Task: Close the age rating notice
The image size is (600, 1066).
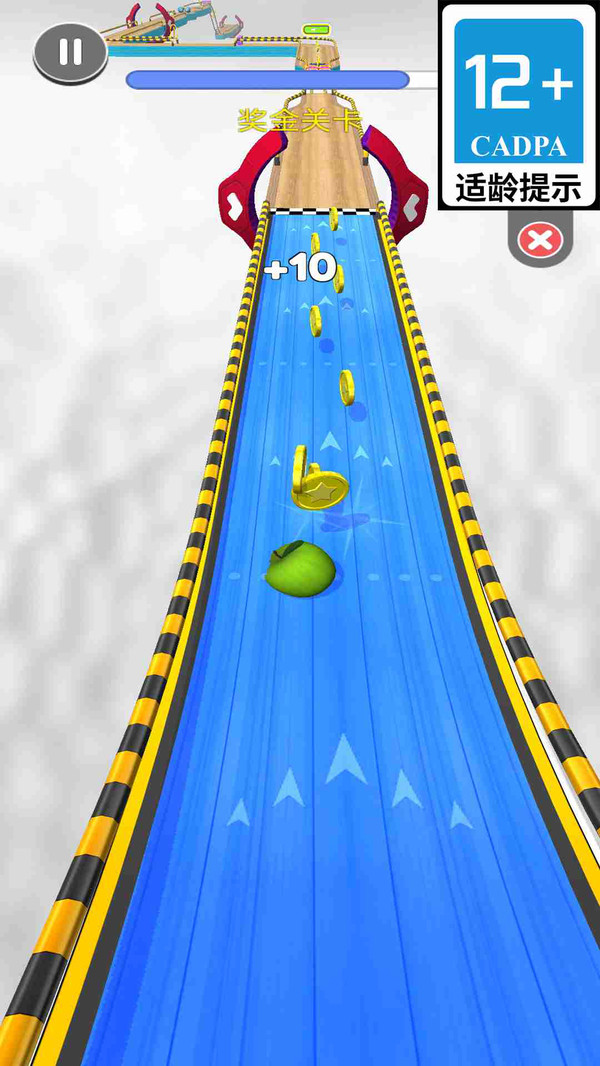Action: point(541,240)
